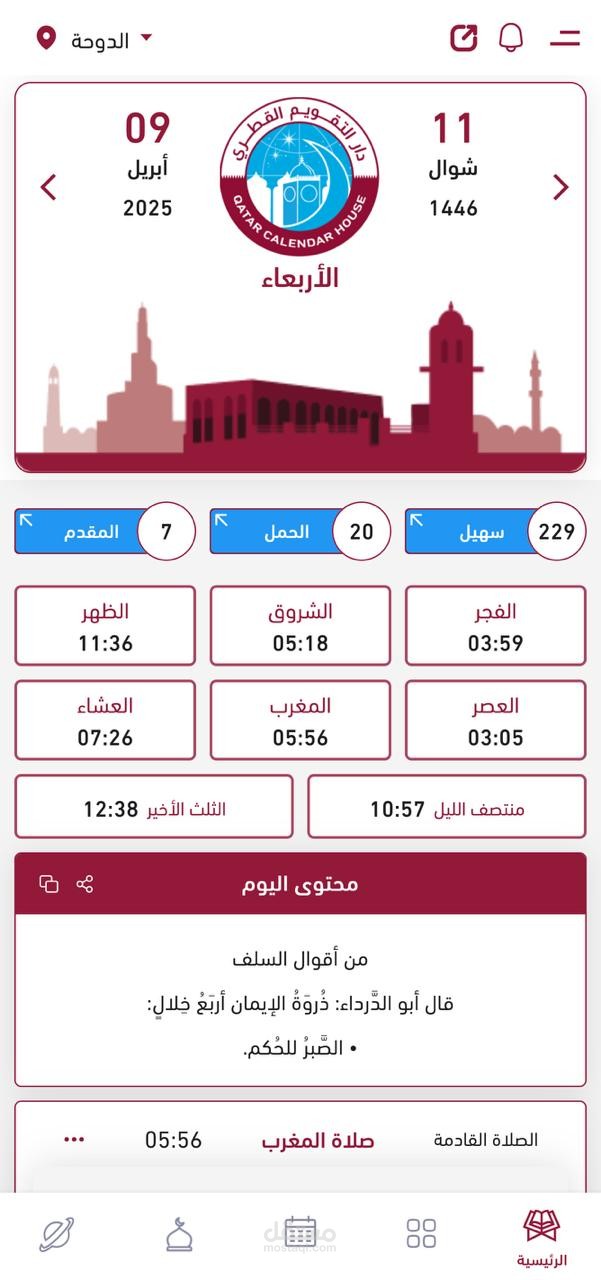Open the mosque tab in the bottom bar
Image resolution: width=601 pixels, height=1280 pixels.
[179, 1234]
